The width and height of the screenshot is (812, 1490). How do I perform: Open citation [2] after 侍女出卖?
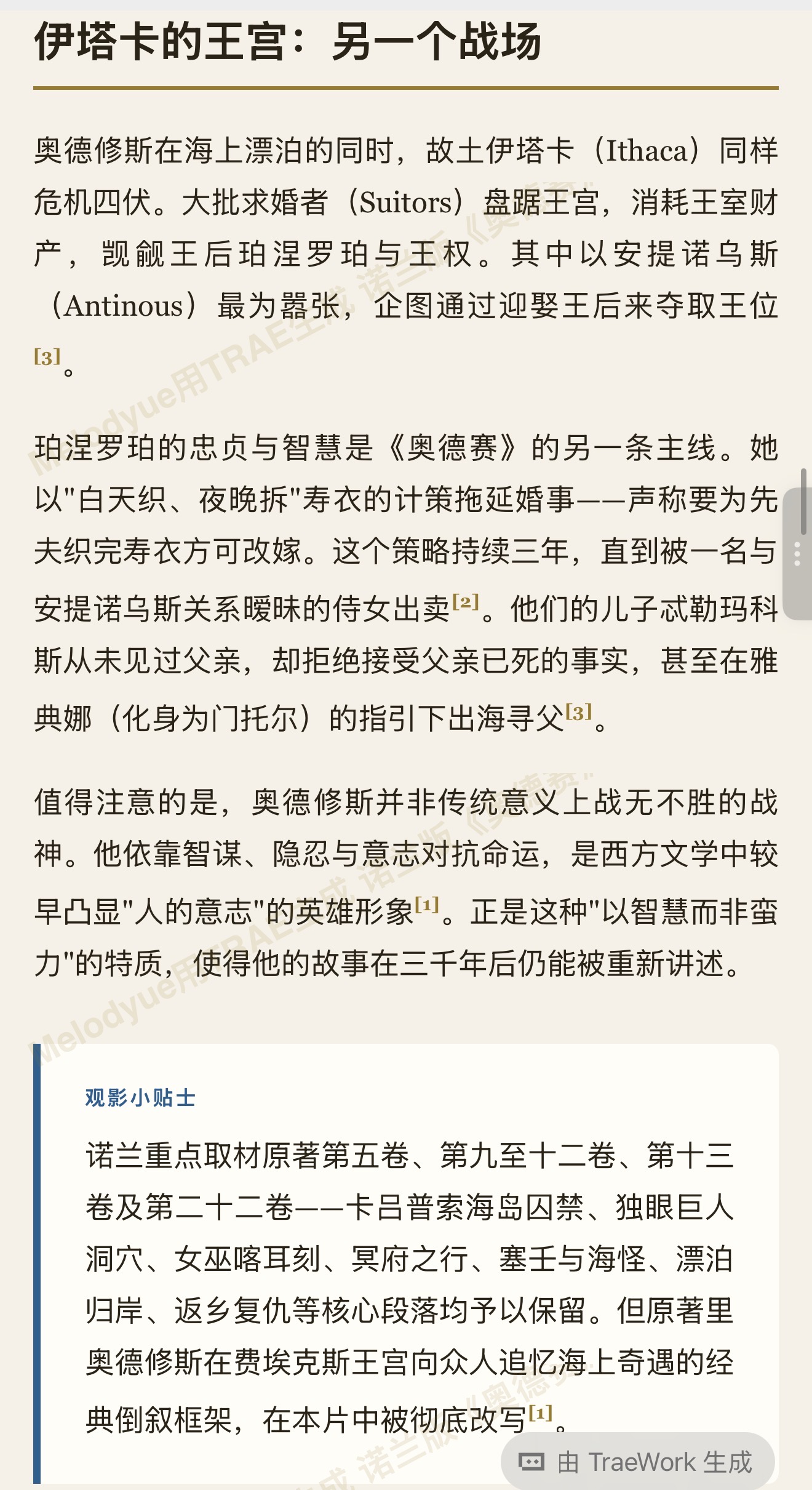coord(466,602)
